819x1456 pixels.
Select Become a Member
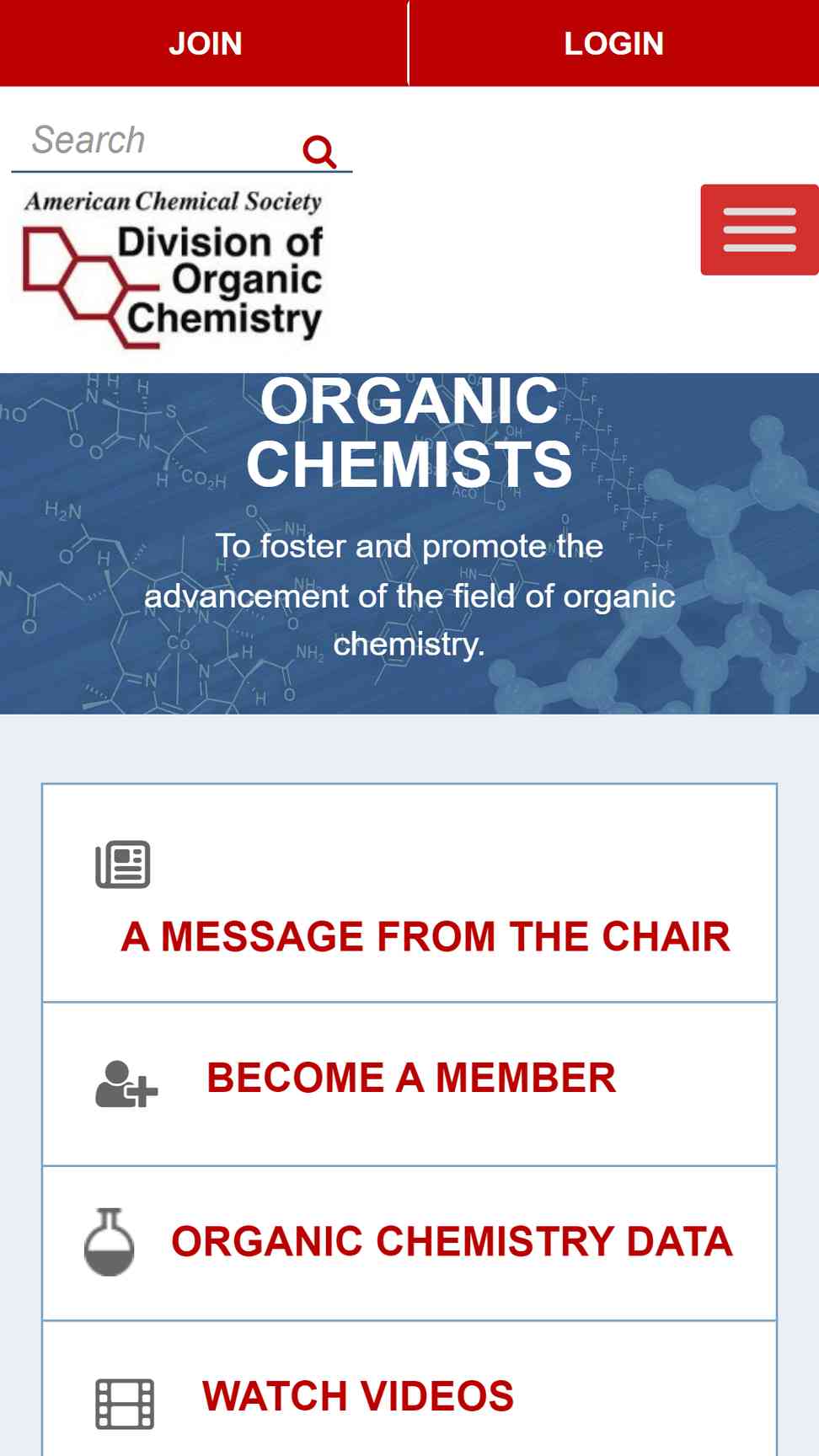pos(409,1084)
